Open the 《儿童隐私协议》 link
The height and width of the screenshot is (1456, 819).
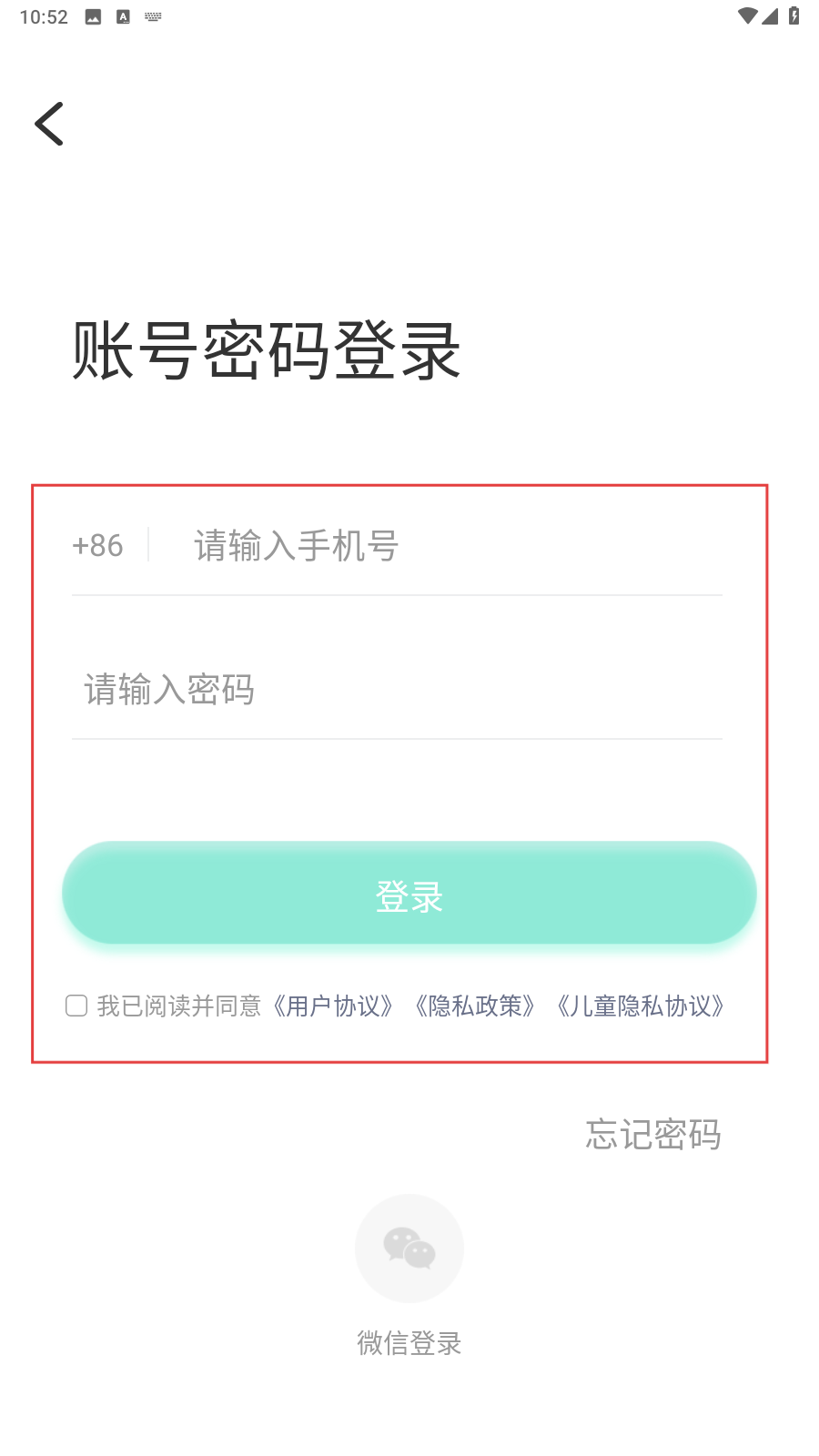[641, 1006]
